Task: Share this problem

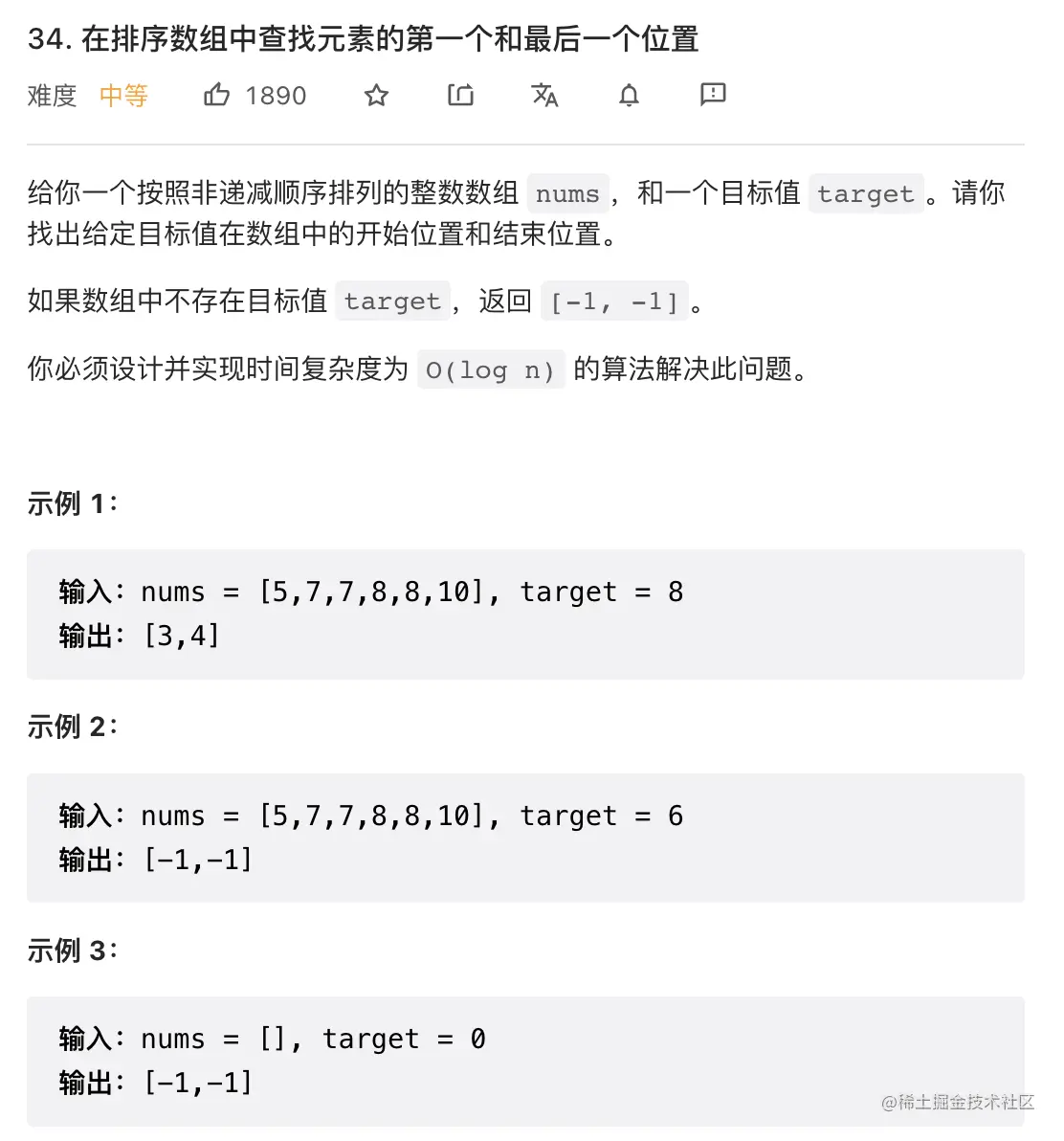Action: pyautogui.click(x=460, y=95)
